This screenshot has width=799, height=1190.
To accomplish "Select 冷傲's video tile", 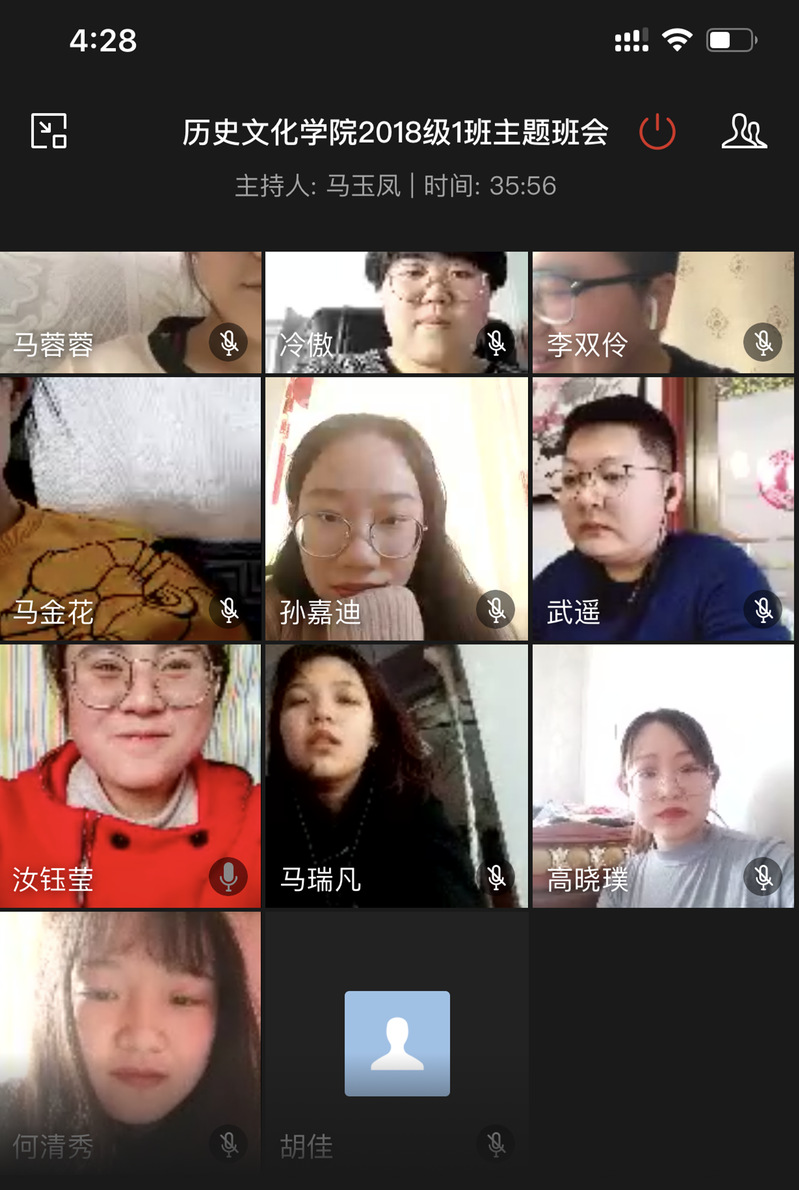I will 396,312.
